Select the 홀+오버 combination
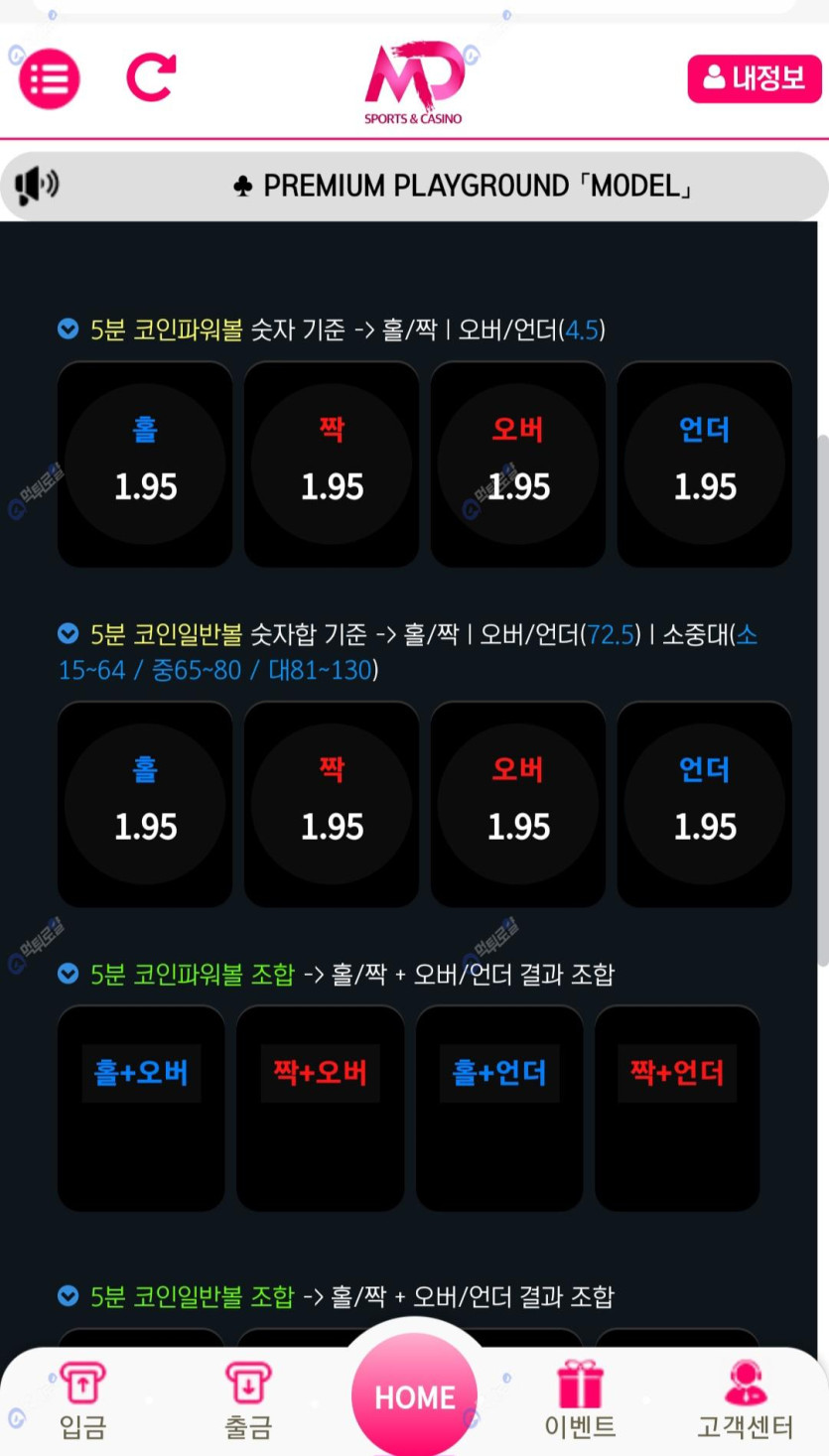 tap(141, 1107)
